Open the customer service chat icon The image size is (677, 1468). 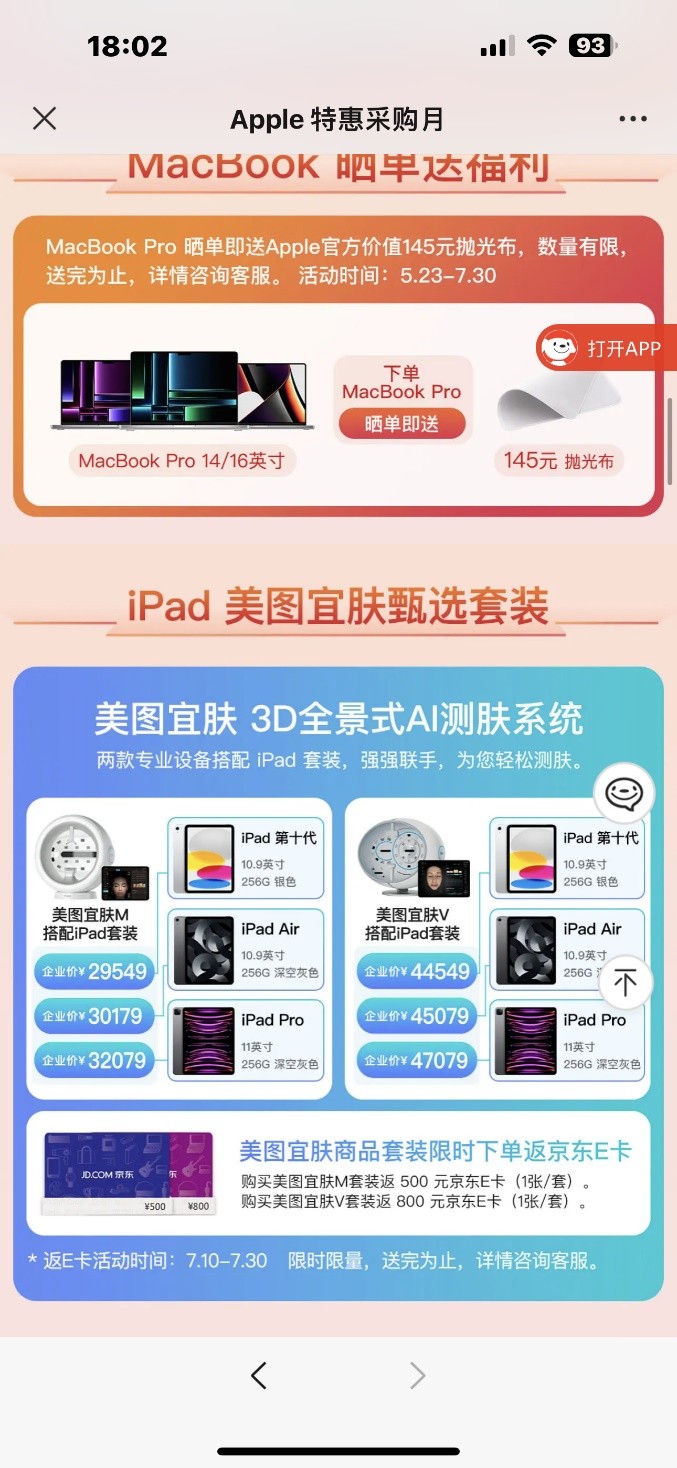point(624,795)
